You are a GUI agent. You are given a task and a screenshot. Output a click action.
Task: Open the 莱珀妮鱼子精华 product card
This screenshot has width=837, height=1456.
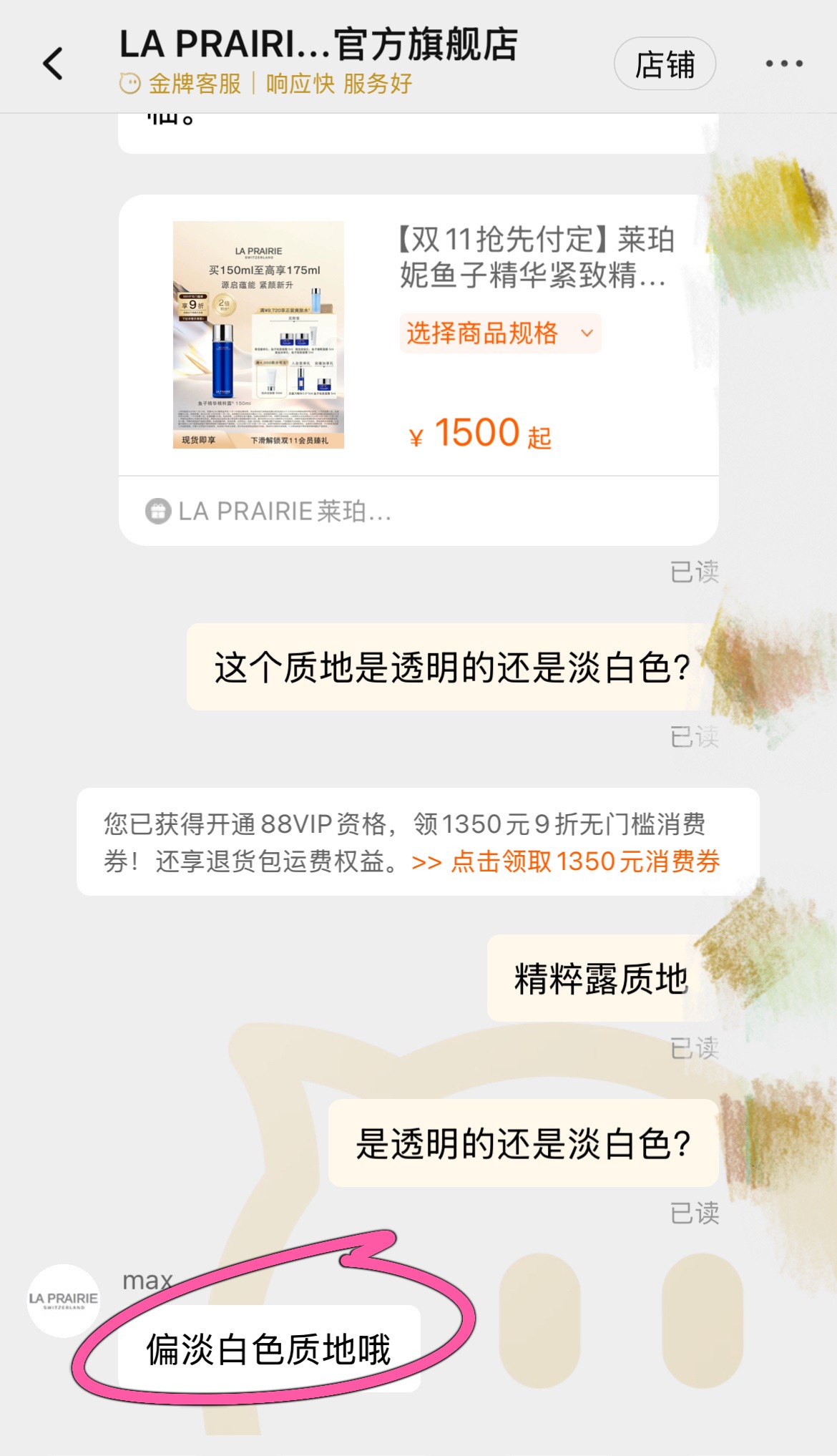point(533,257)
